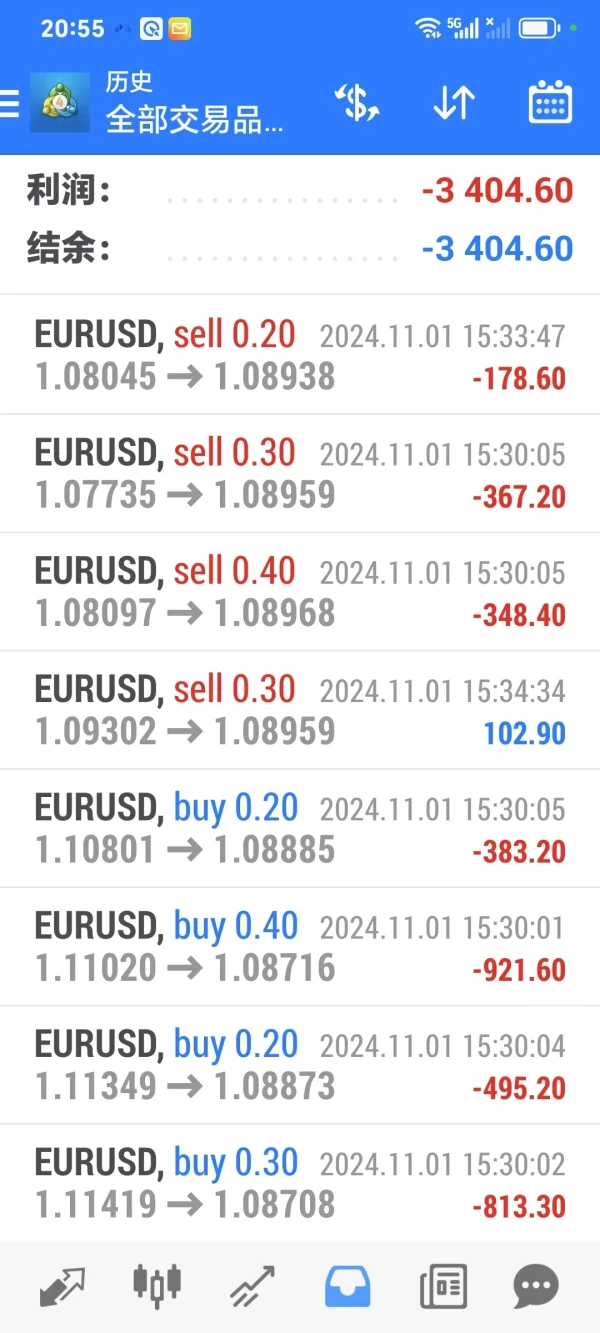Open the News tab
This screenshot has width=600, height=1333.
[x=443, y=1285]
